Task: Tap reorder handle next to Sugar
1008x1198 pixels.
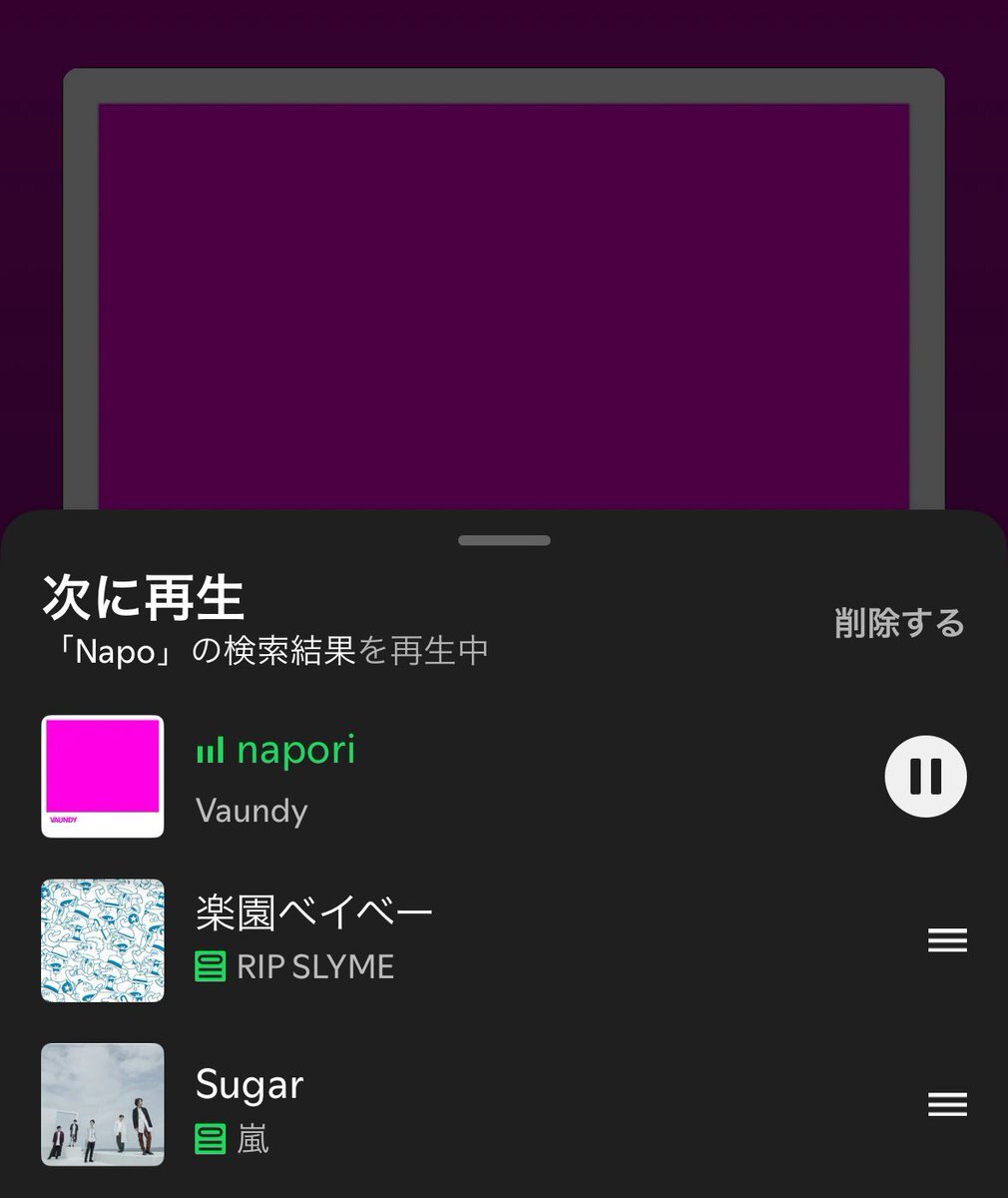Action: coord(947,1104)
